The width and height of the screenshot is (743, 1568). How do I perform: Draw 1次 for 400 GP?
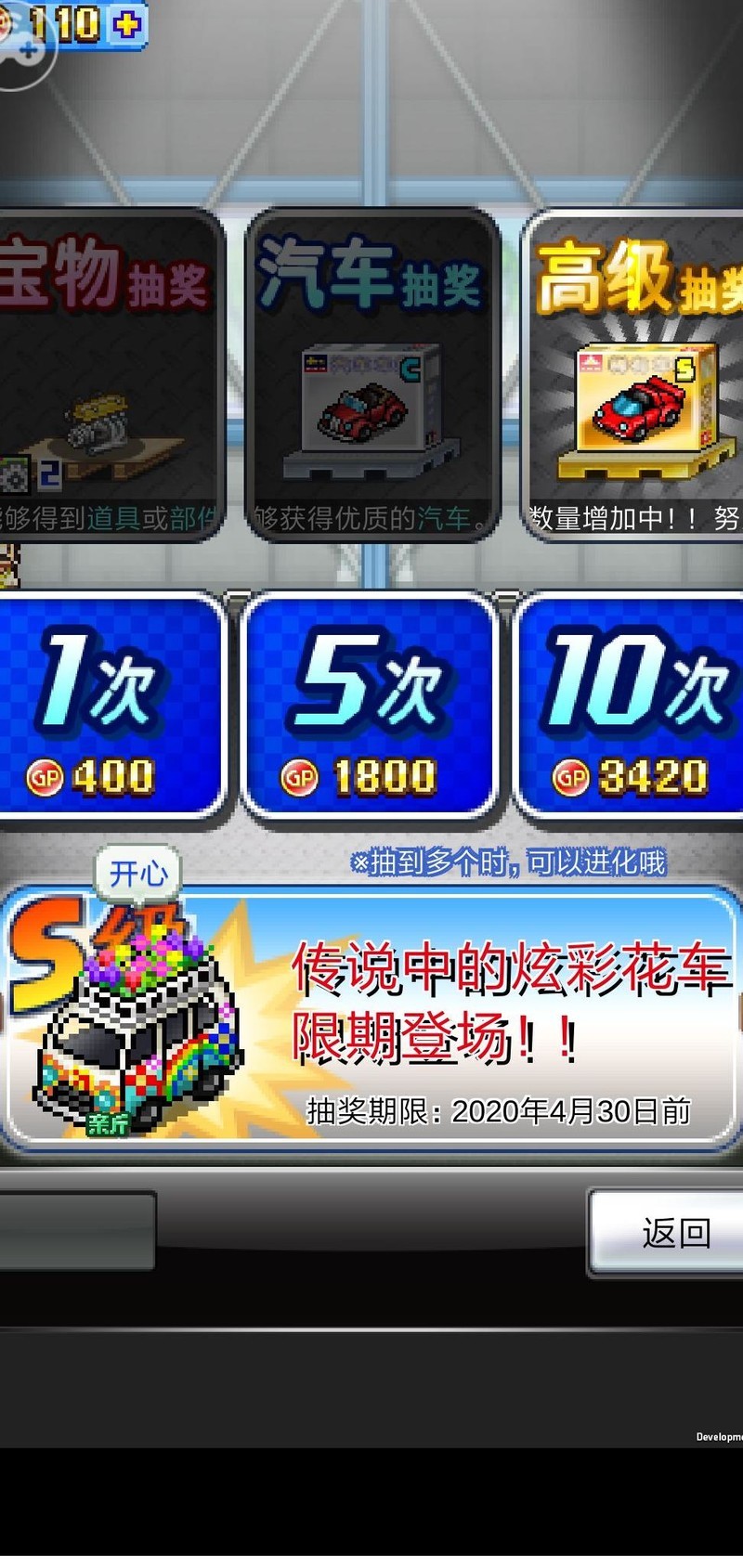click(x=110, y=707)
